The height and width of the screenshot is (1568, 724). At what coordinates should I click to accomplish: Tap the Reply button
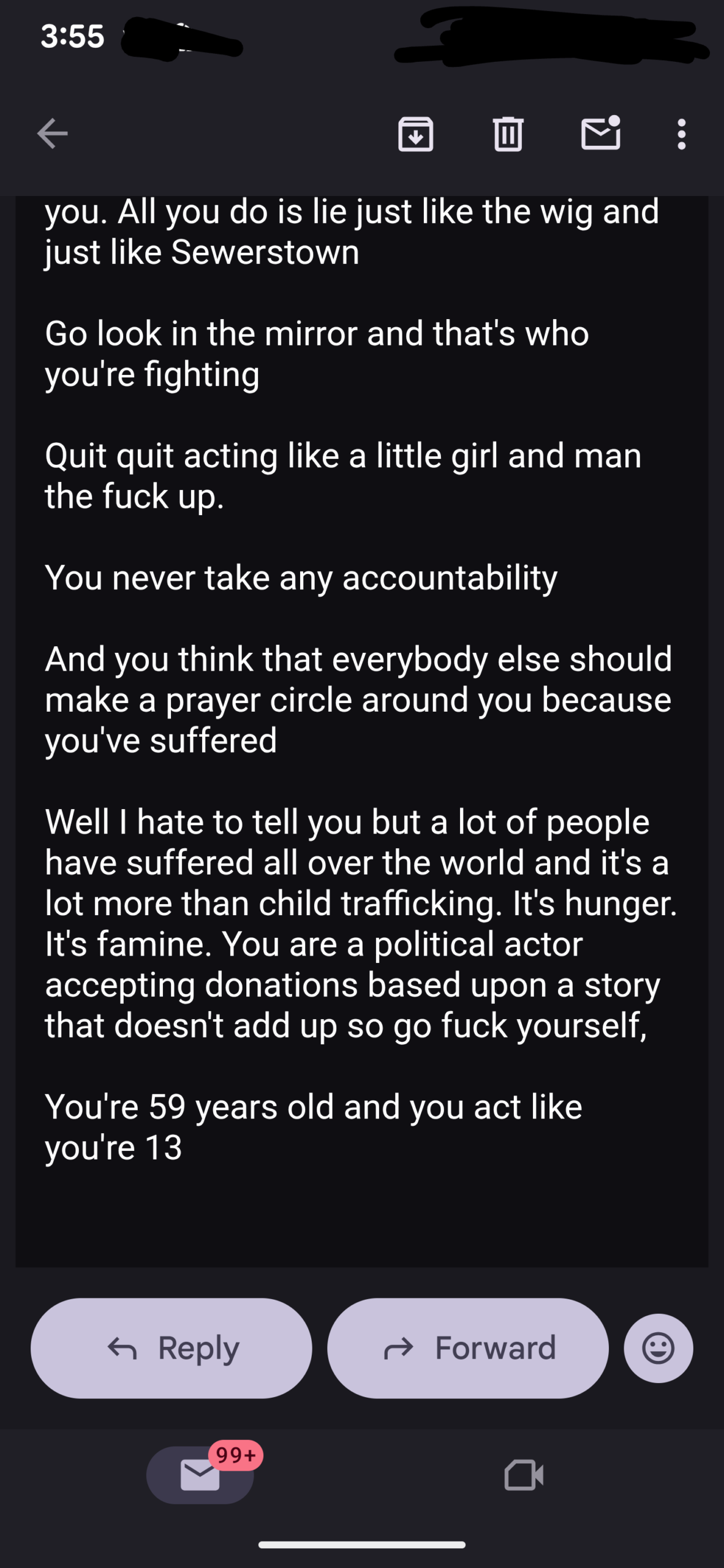(172, 1348)
